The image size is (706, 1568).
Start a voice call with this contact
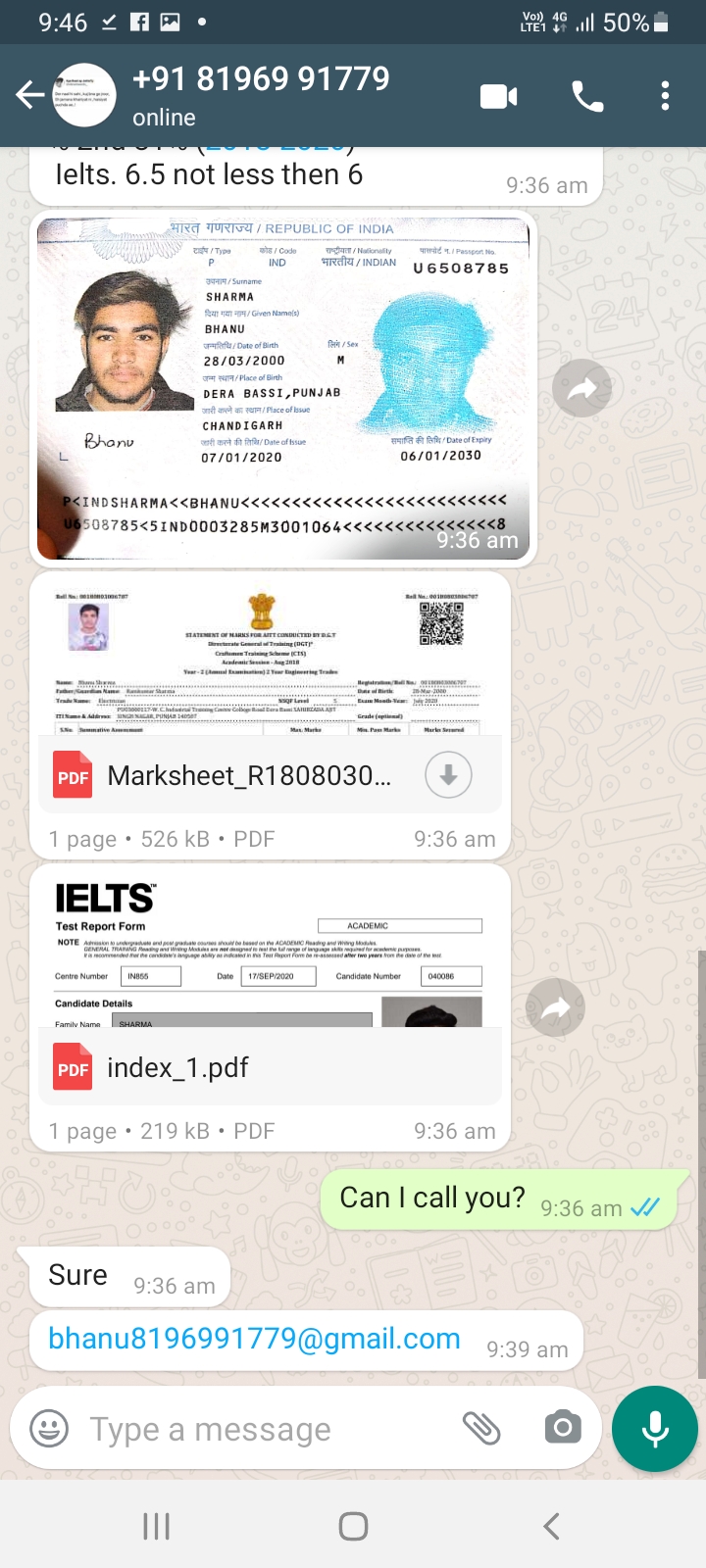click(x=587, y=96)
